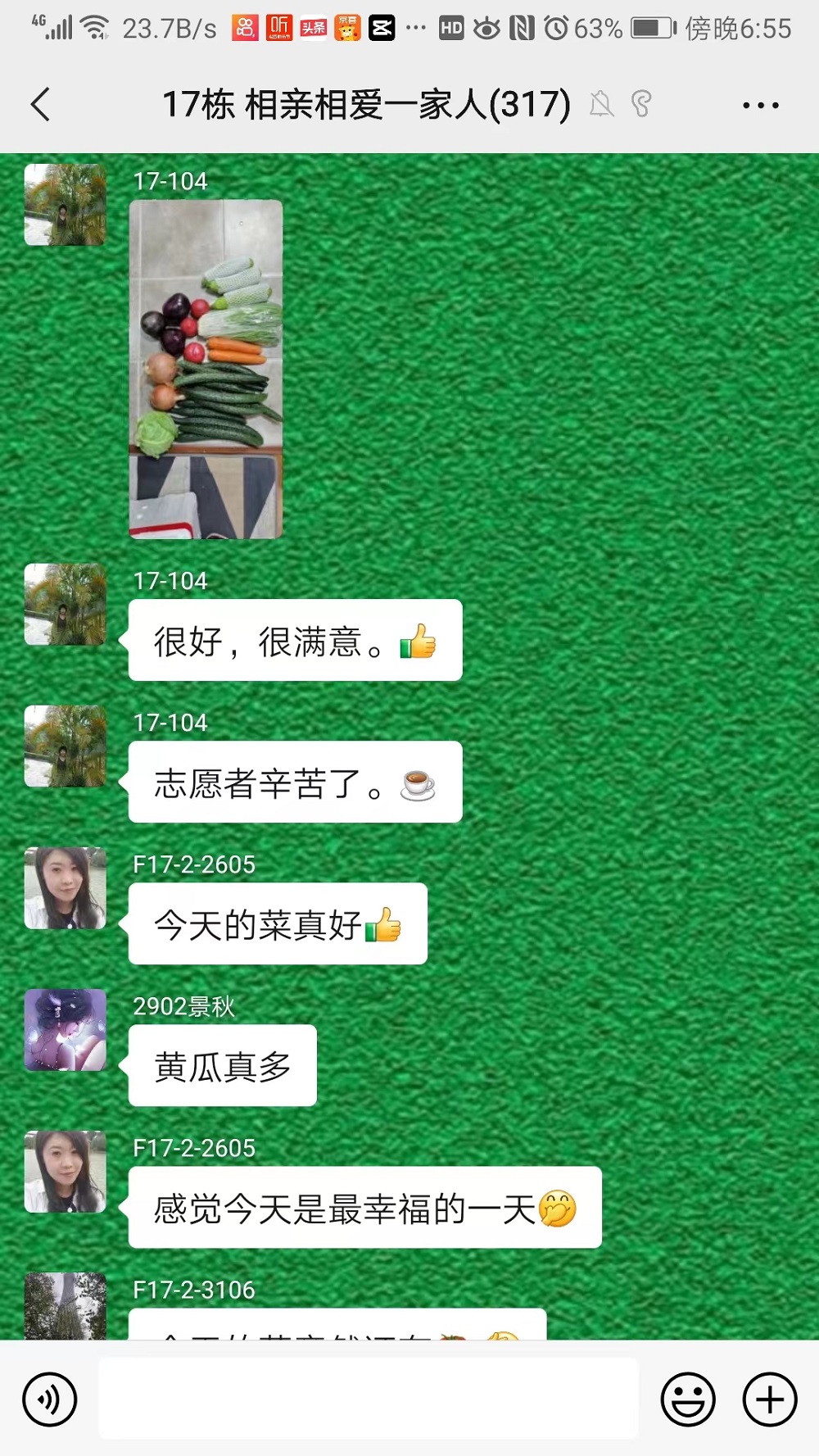Tap avatar beside the 志愿者辛苦了 message
Viewport: 819px width, 1456px height.
[66, 746]
